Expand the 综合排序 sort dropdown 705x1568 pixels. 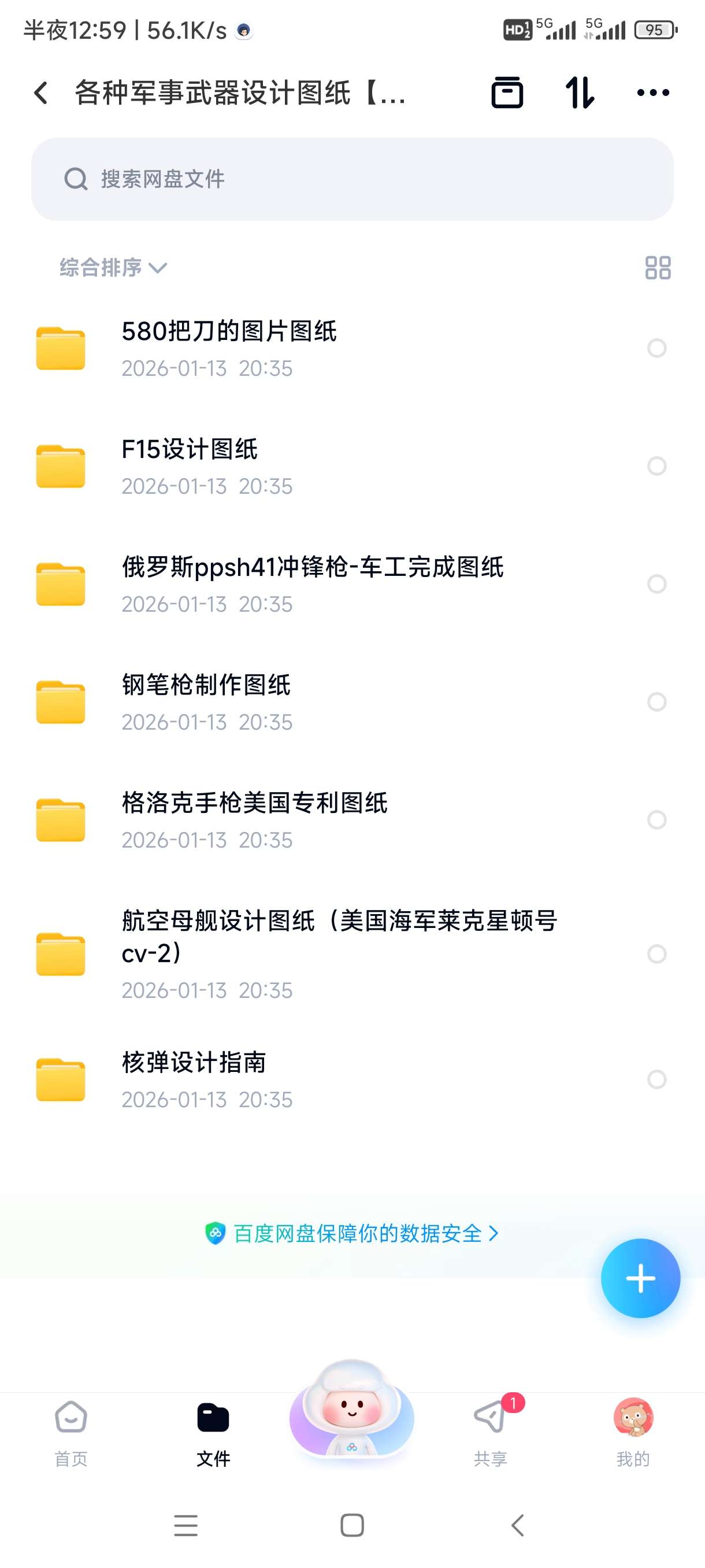point(113,267)
